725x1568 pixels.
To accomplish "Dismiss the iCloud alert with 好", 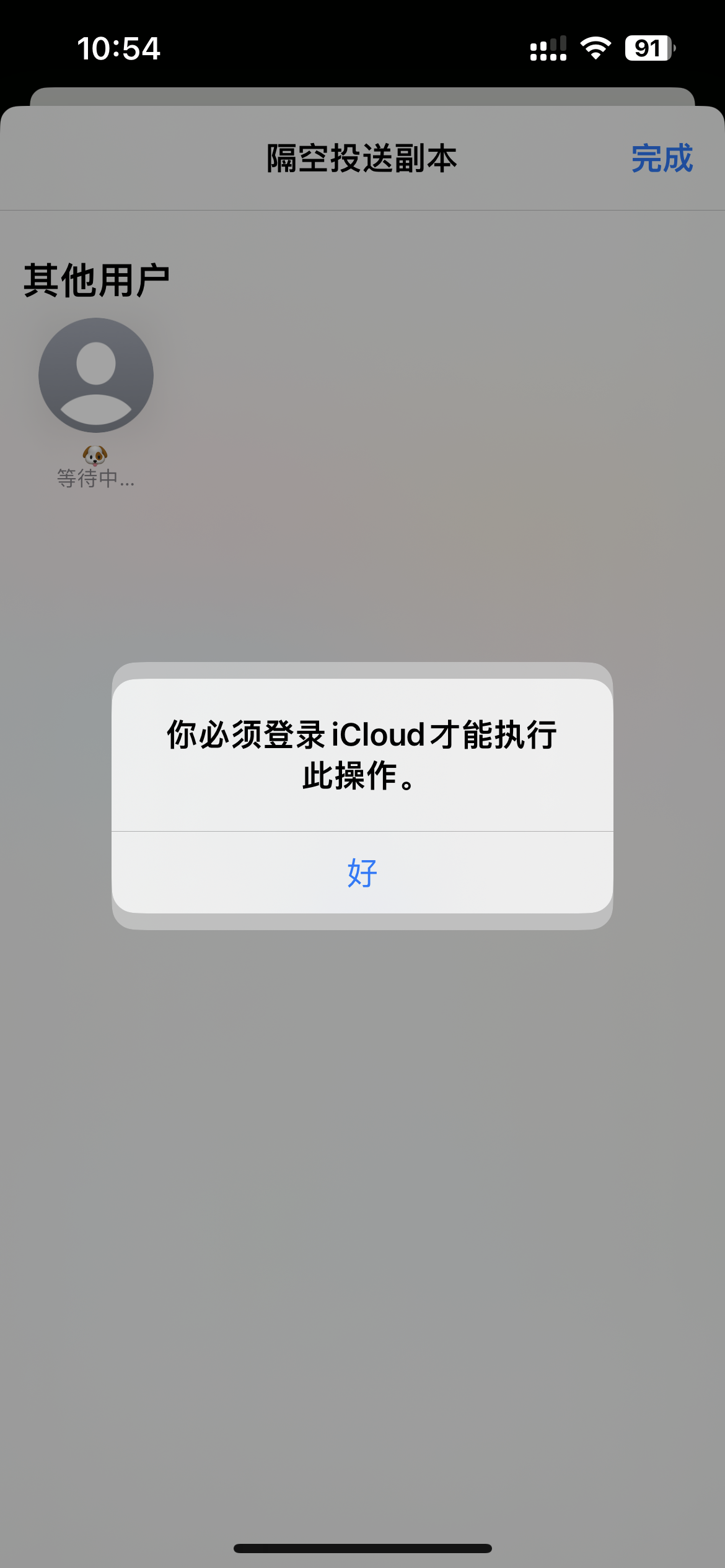I will point(362,873).
